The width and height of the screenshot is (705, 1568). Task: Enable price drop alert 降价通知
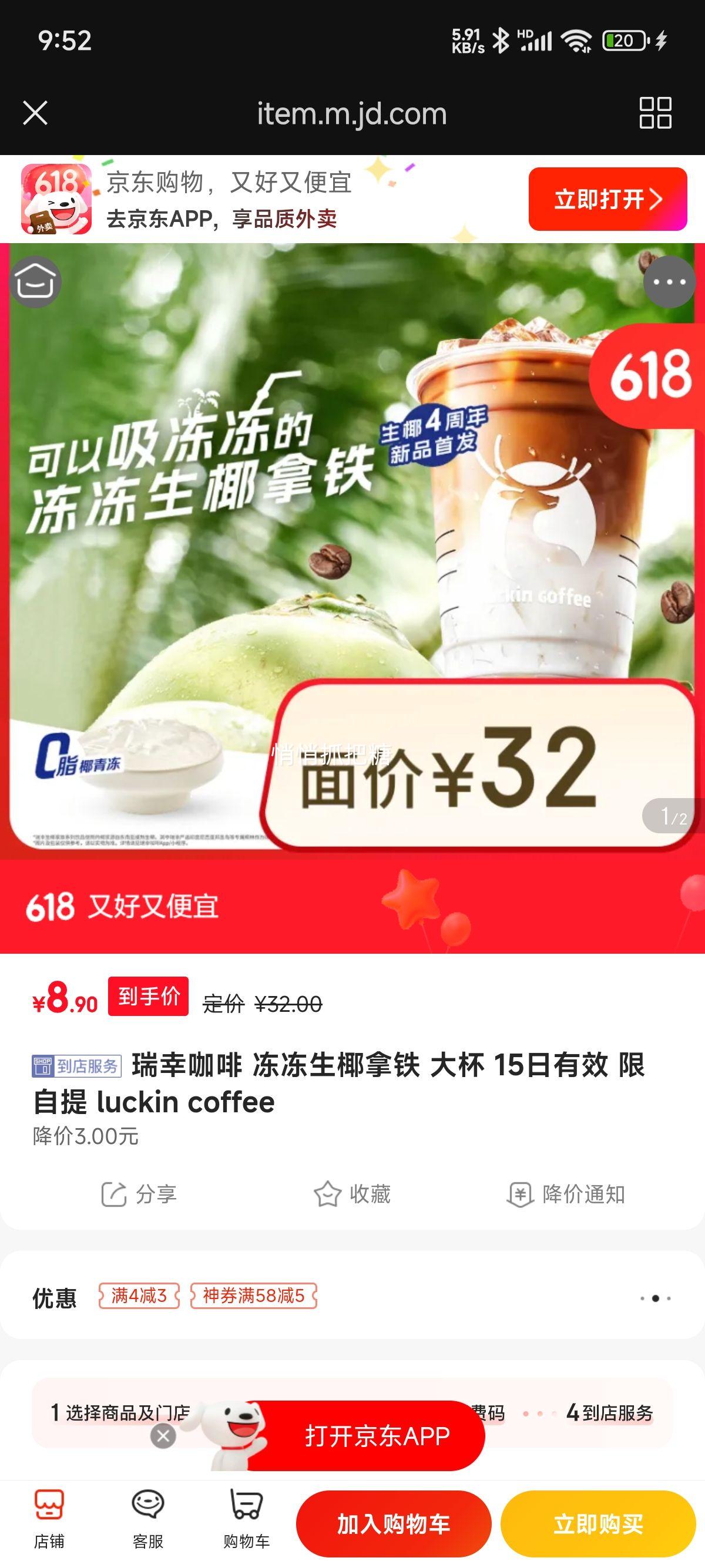[566, 1194]
